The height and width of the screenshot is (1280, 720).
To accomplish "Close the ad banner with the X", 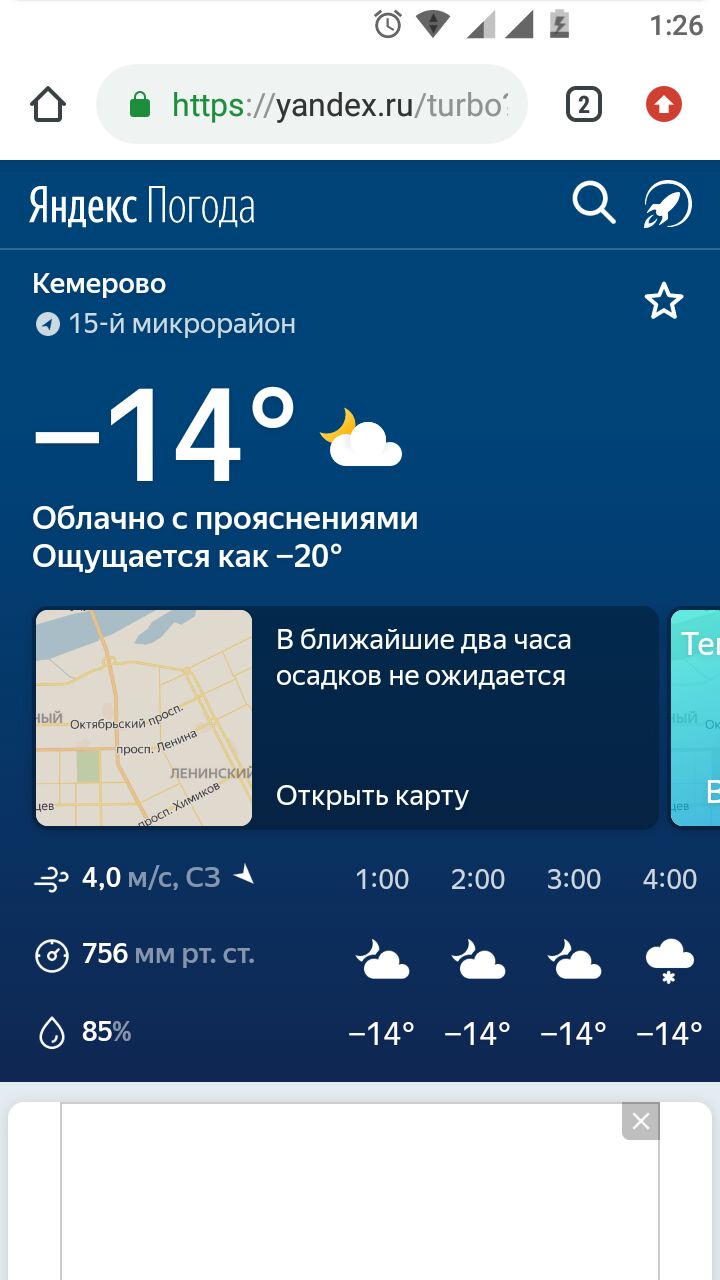I will (x=641, y=1121).
